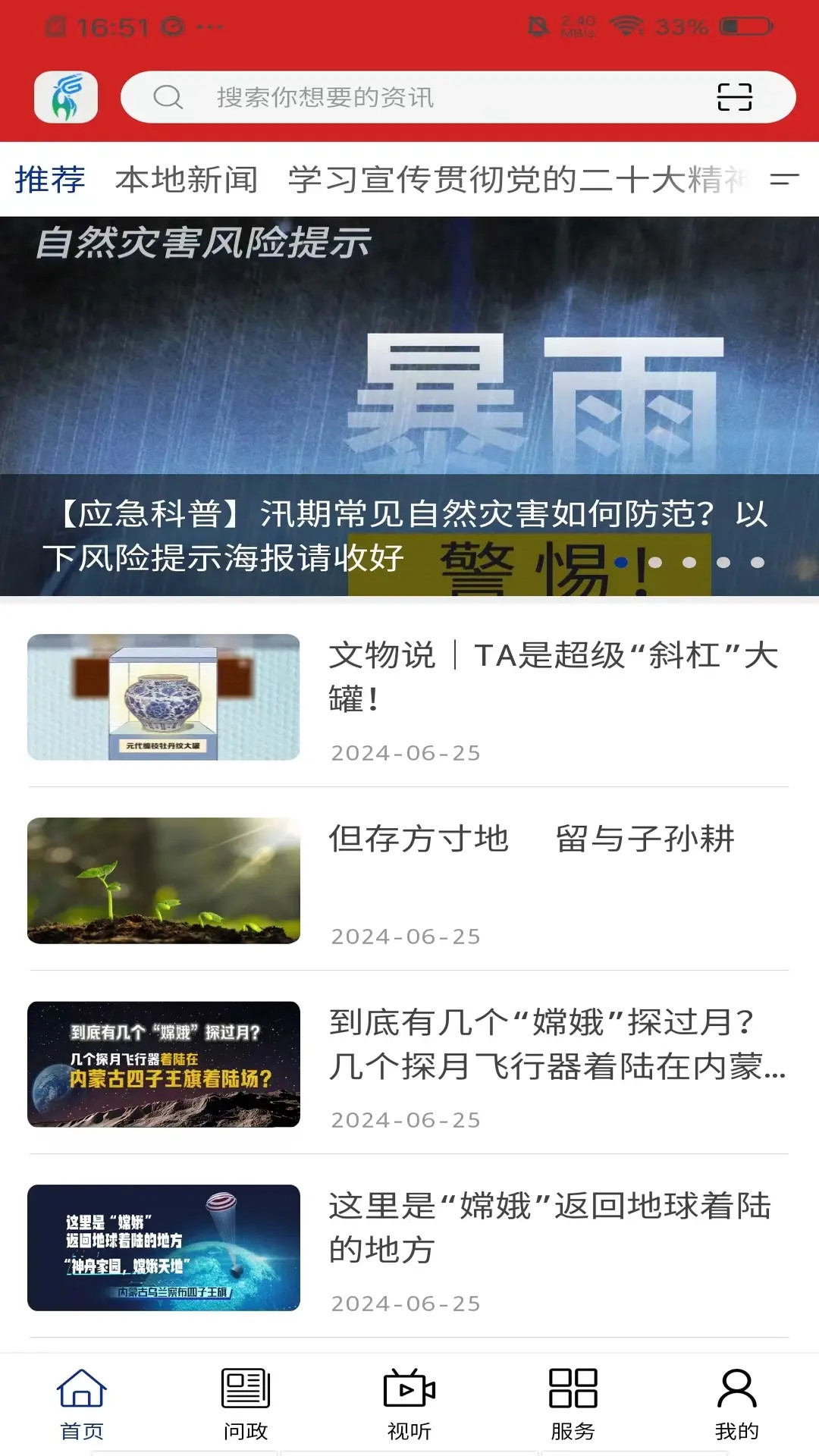Open the QR scan icon
Screen dimensions: 819x1456
tap(734, 97)
